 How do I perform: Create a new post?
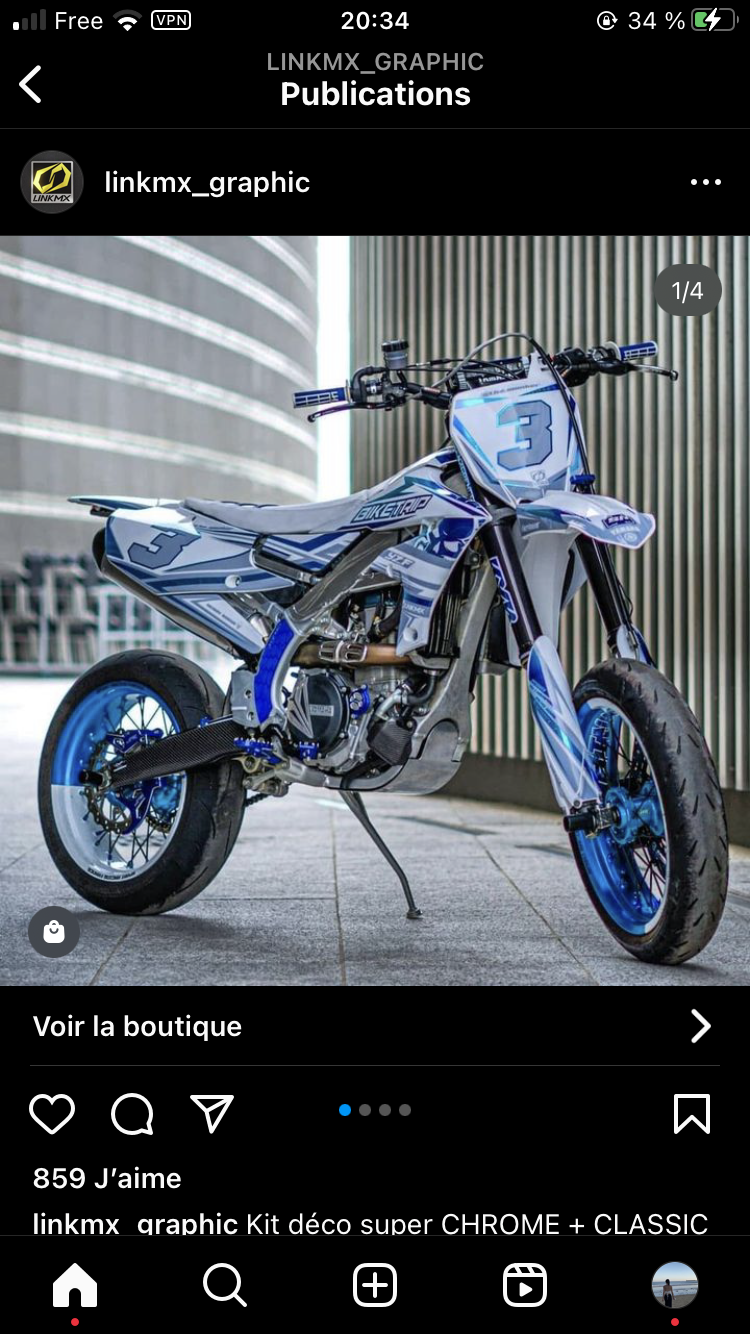375,1285
